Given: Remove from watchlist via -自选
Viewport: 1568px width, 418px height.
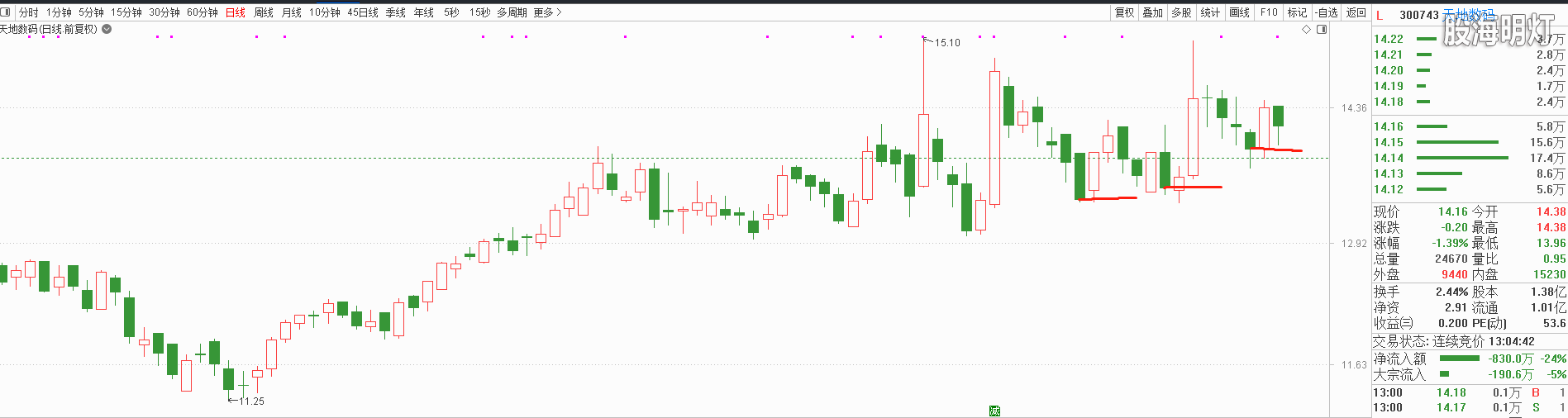Looking at the screenshot, I should coord(1327,12).
